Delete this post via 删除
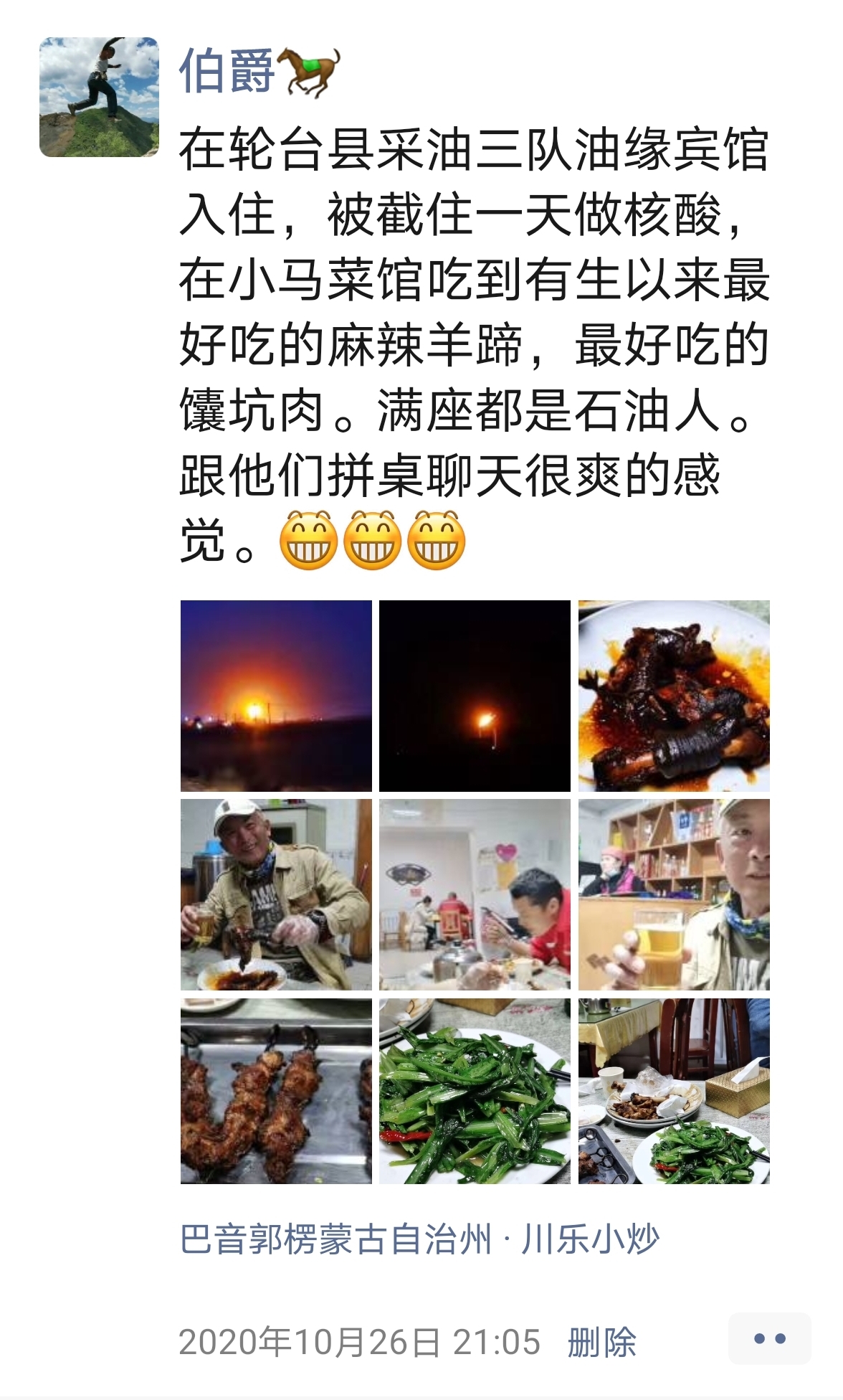This screenshot has width=843, height=1400. point(601,1342)
